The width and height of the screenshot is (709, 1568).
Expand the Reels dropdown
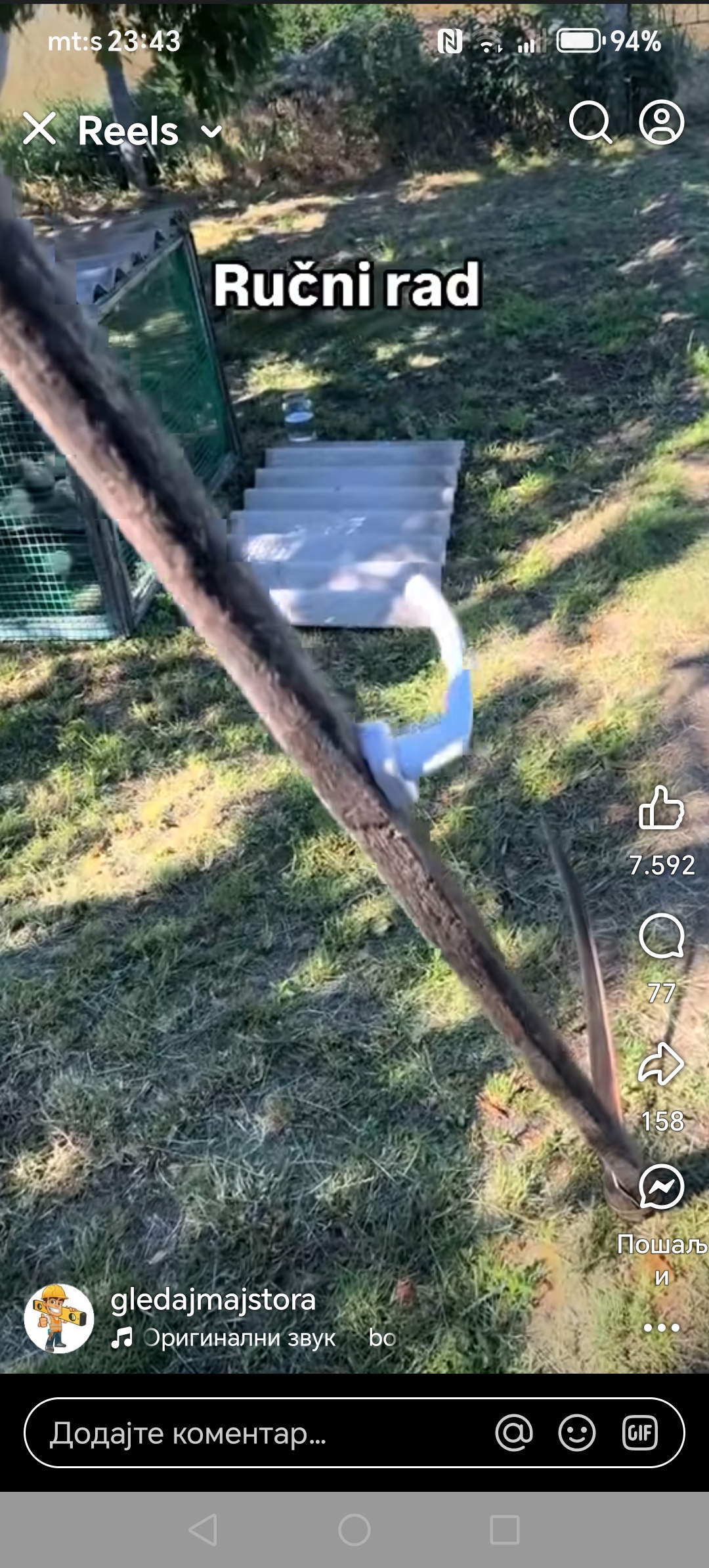pyautogui.click(x=211, y=131)
